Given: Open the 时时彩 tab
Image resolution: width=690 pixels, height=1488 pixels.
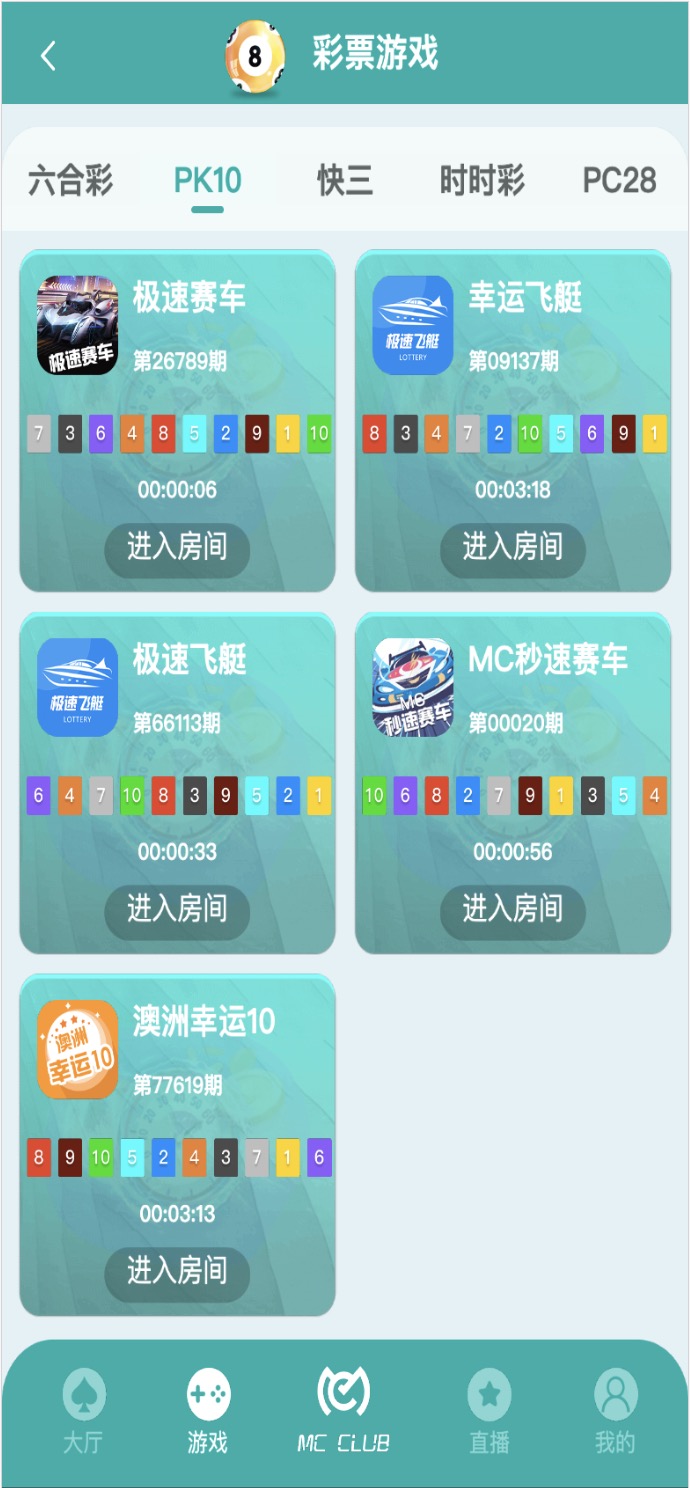Looking at the screenshot, I should [x=482, y=181].
